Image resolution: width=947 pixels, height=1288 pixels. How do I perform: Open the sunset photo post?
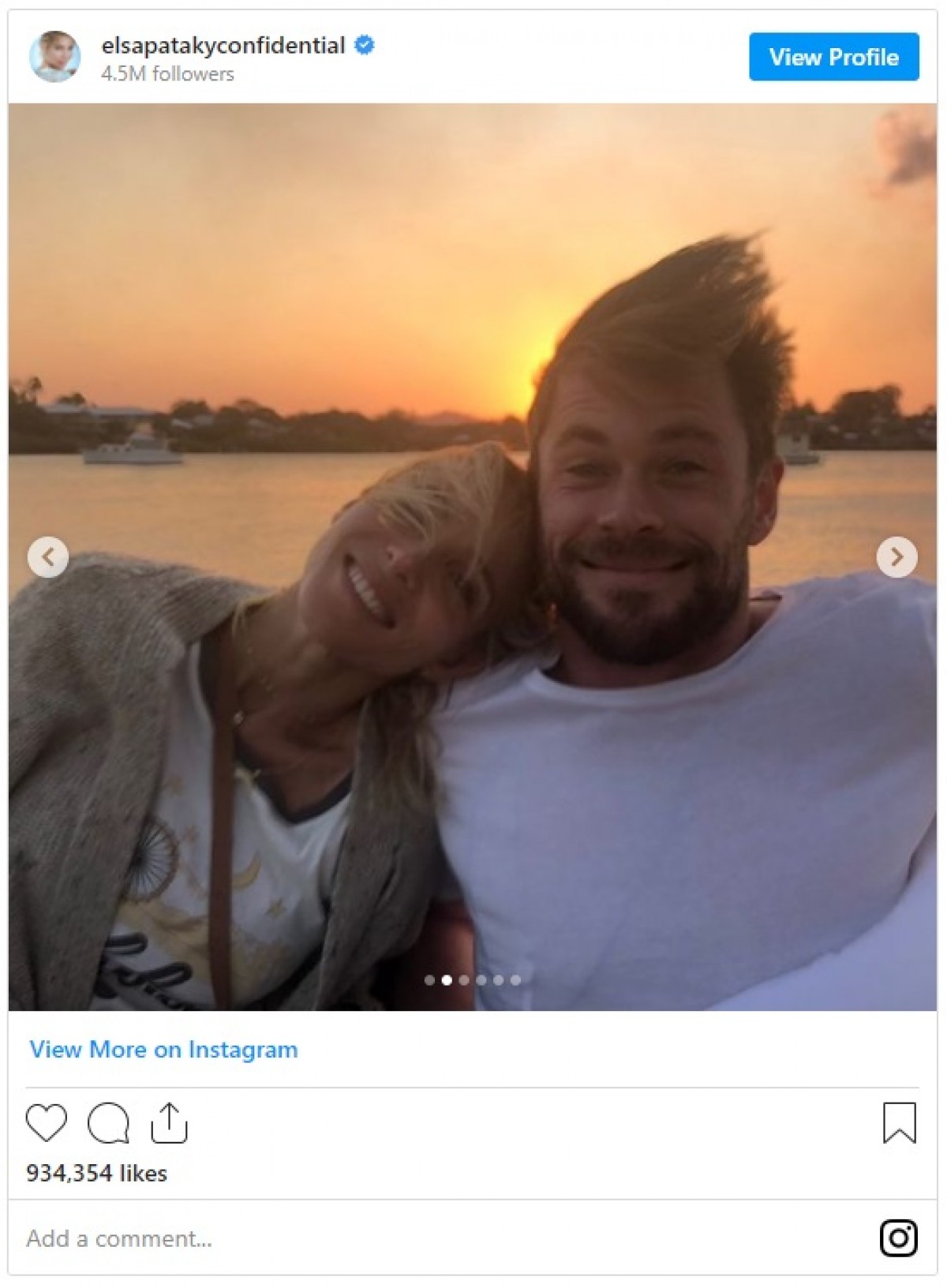pyautogui.click(x=473, y=316)
